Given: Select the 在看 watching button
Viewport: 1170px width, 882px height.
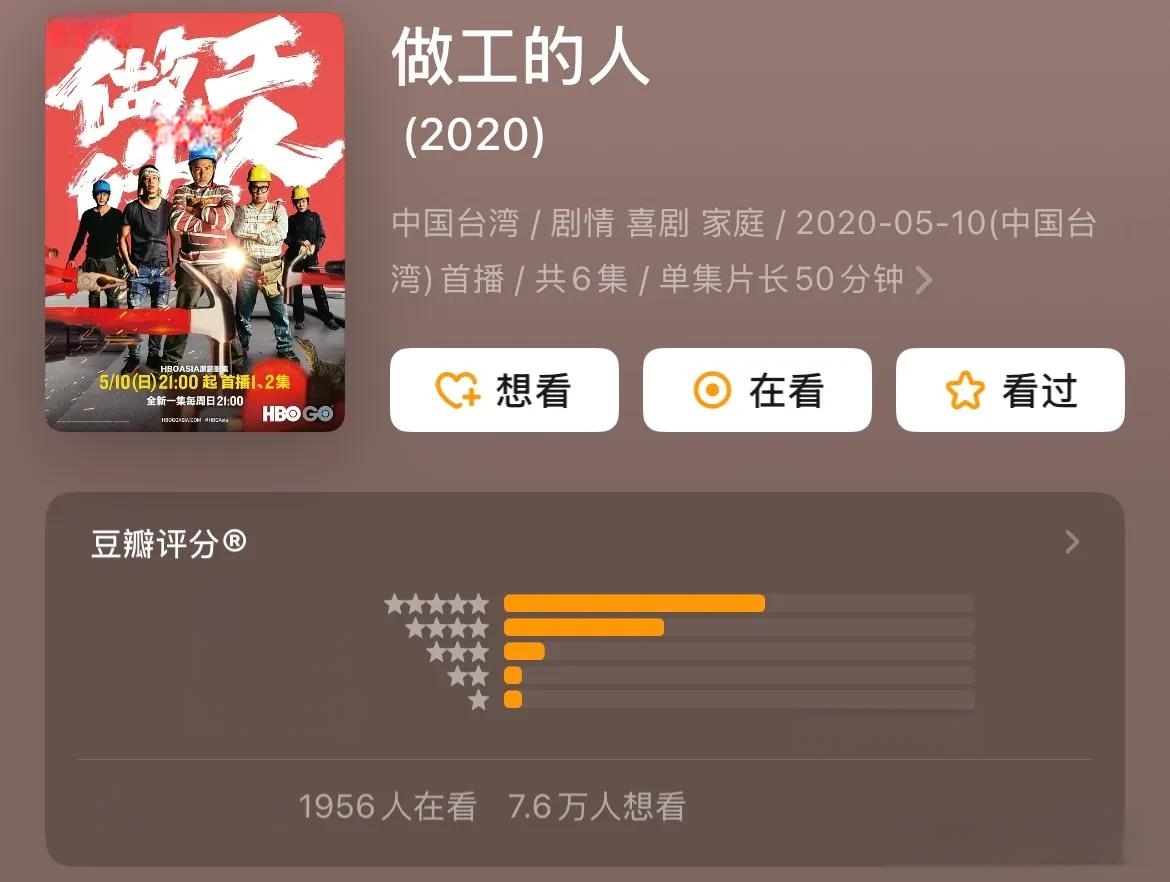Looking at the screenshot, I should coord(757,391).
